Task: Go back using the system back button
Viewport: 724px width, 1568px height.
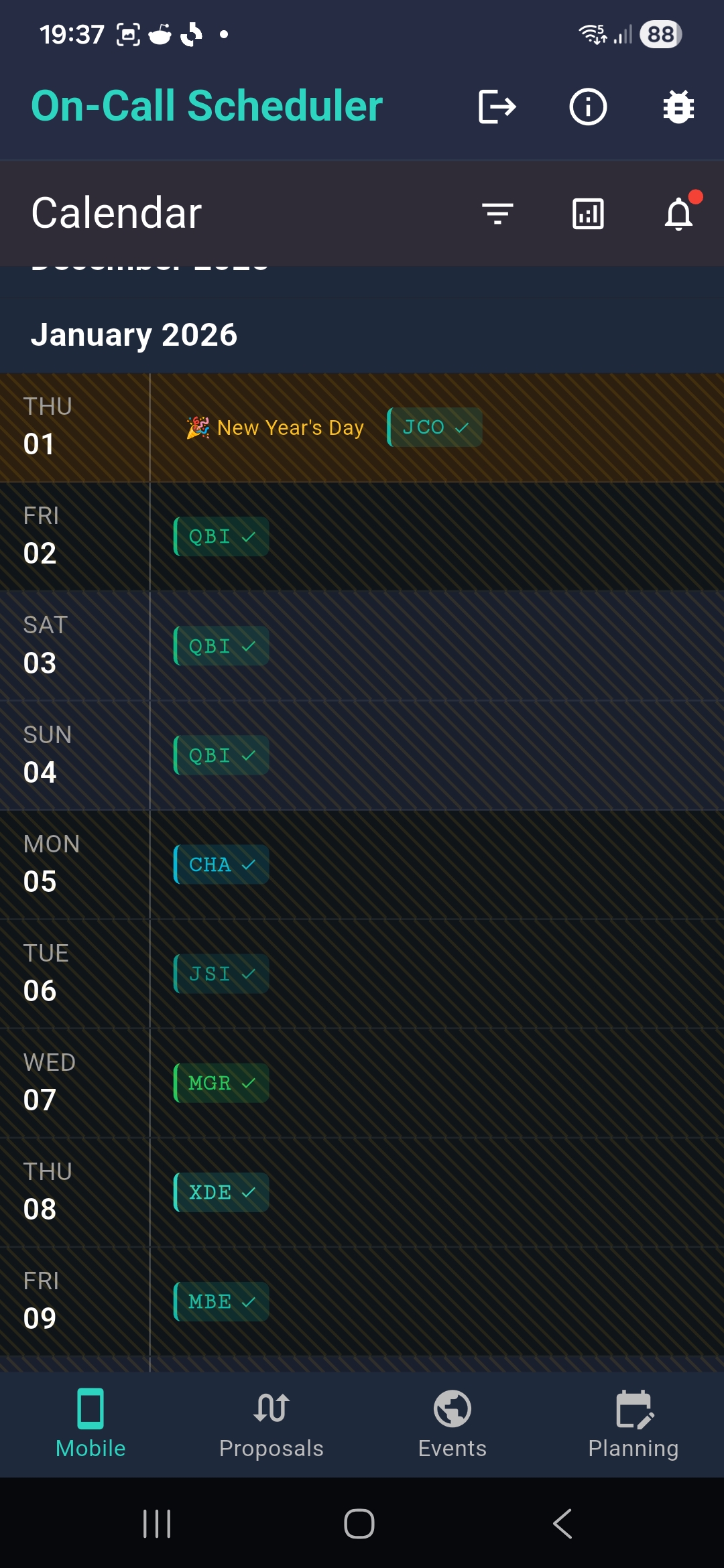Action: [562, 1524]
